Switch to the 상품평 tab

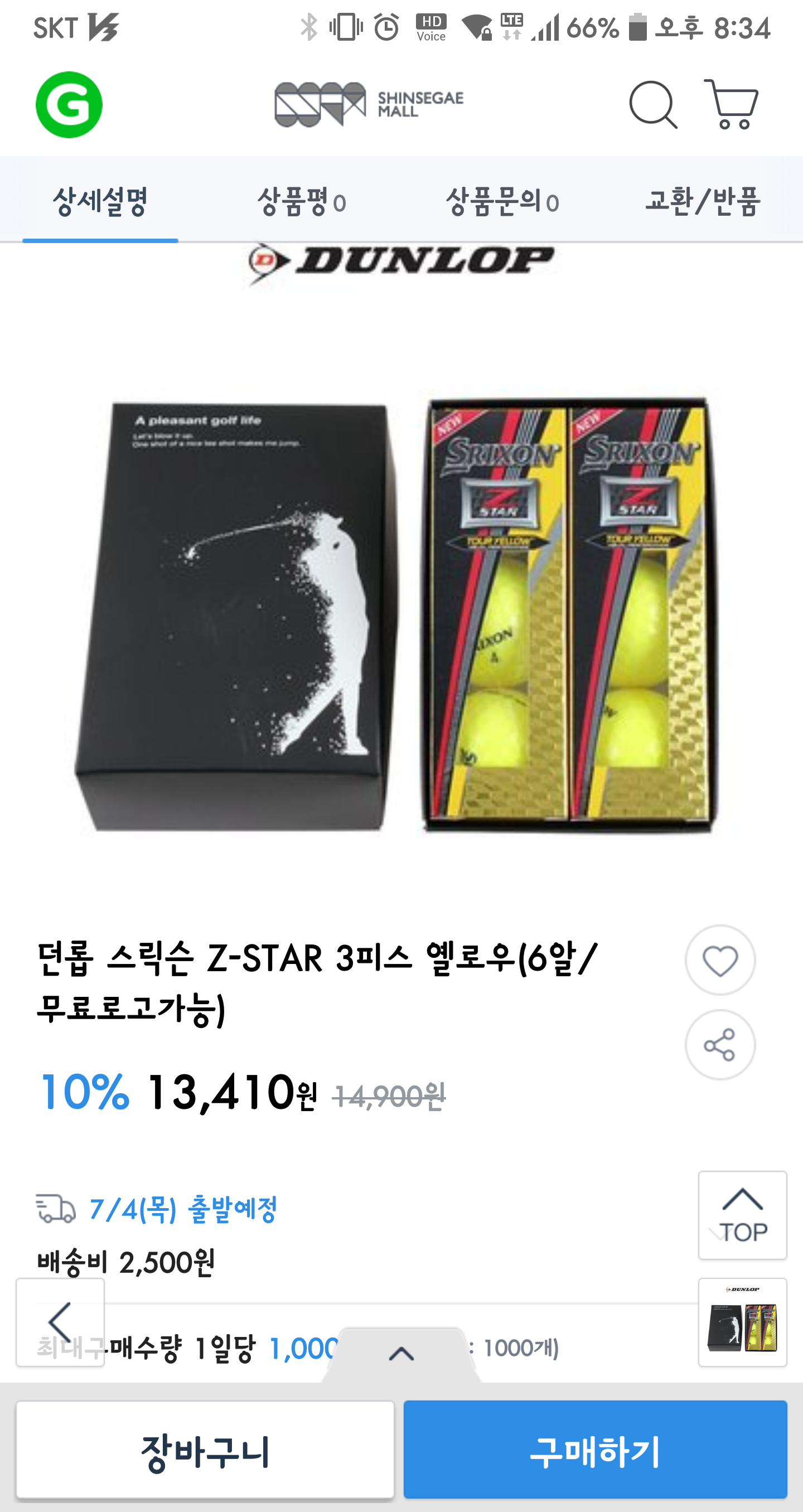click(302, 201)
